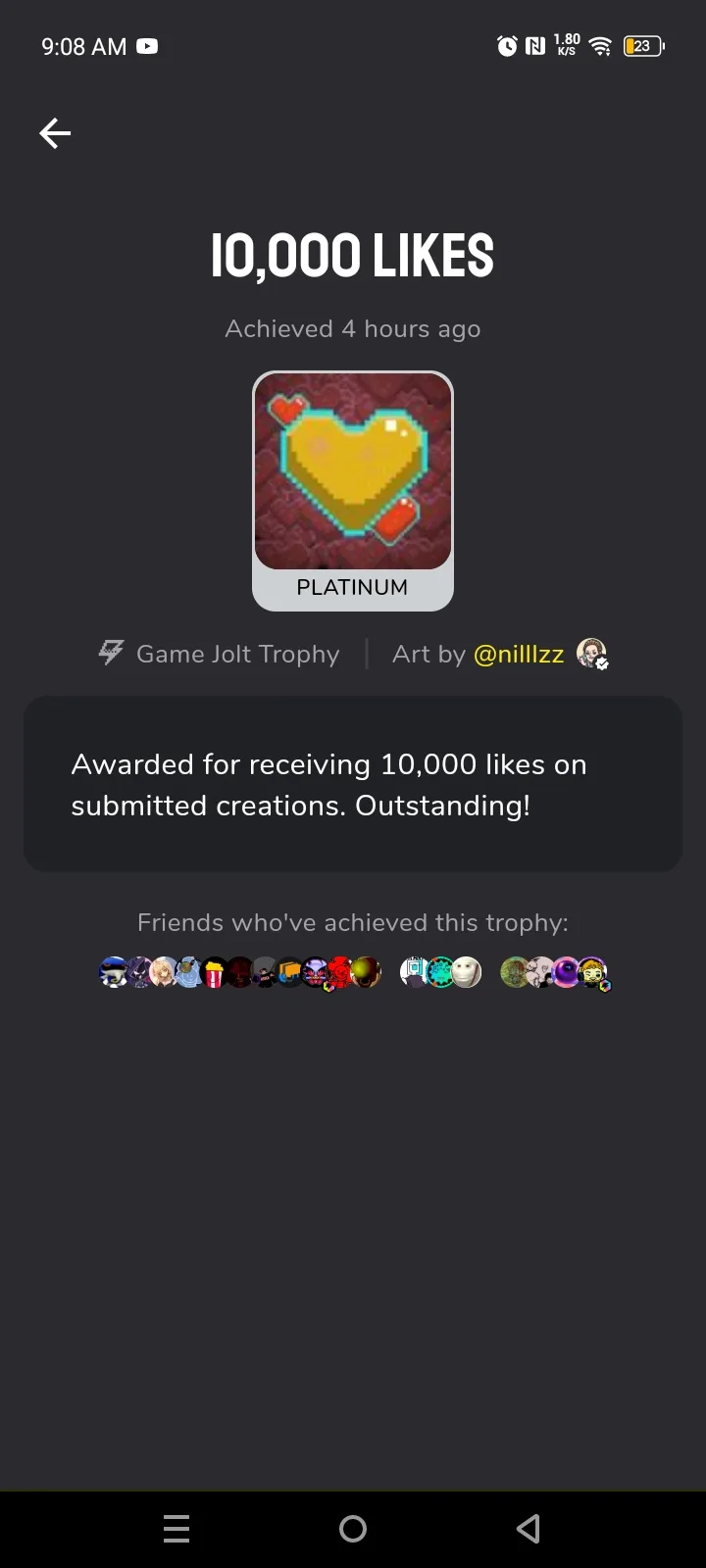Open the @nilllzz artist profile link

519,655
